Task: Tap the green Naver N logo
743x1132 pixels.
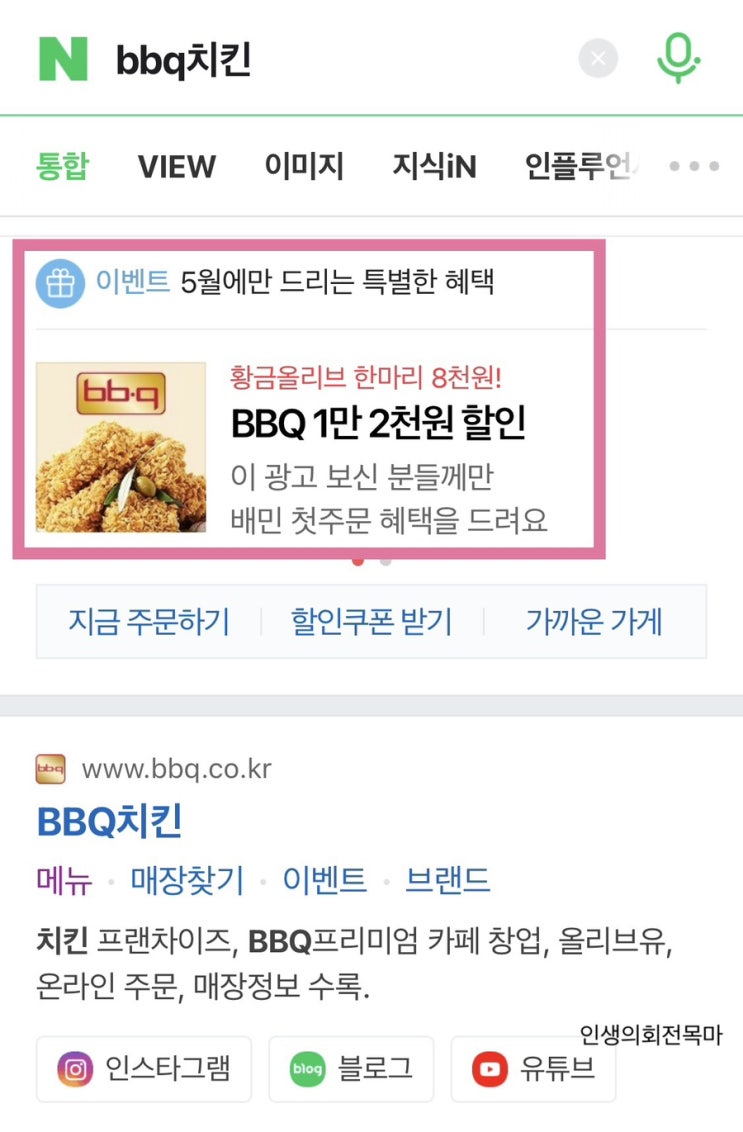Action: click(x=63, y=59)
